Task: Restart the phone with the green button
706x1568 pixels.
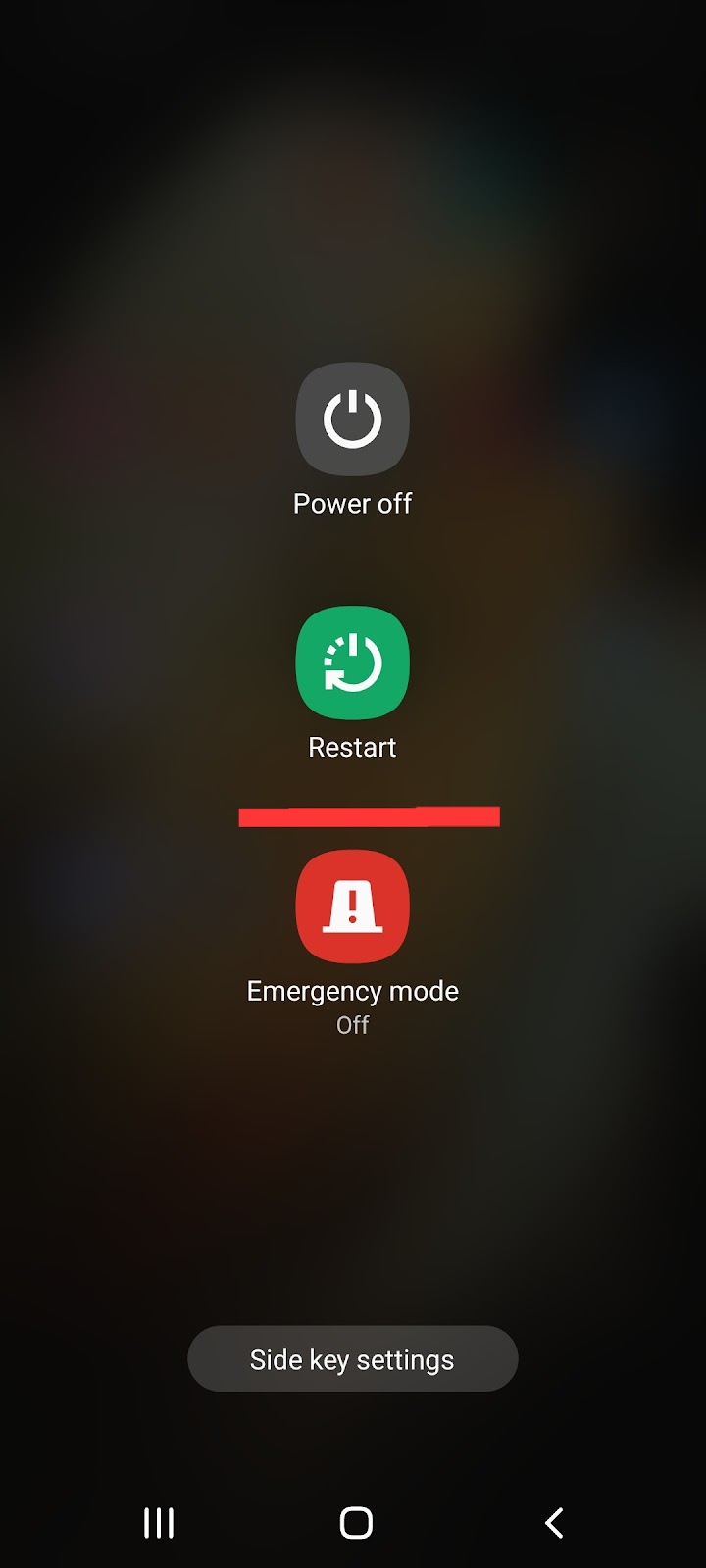Action: coord(353,663)
